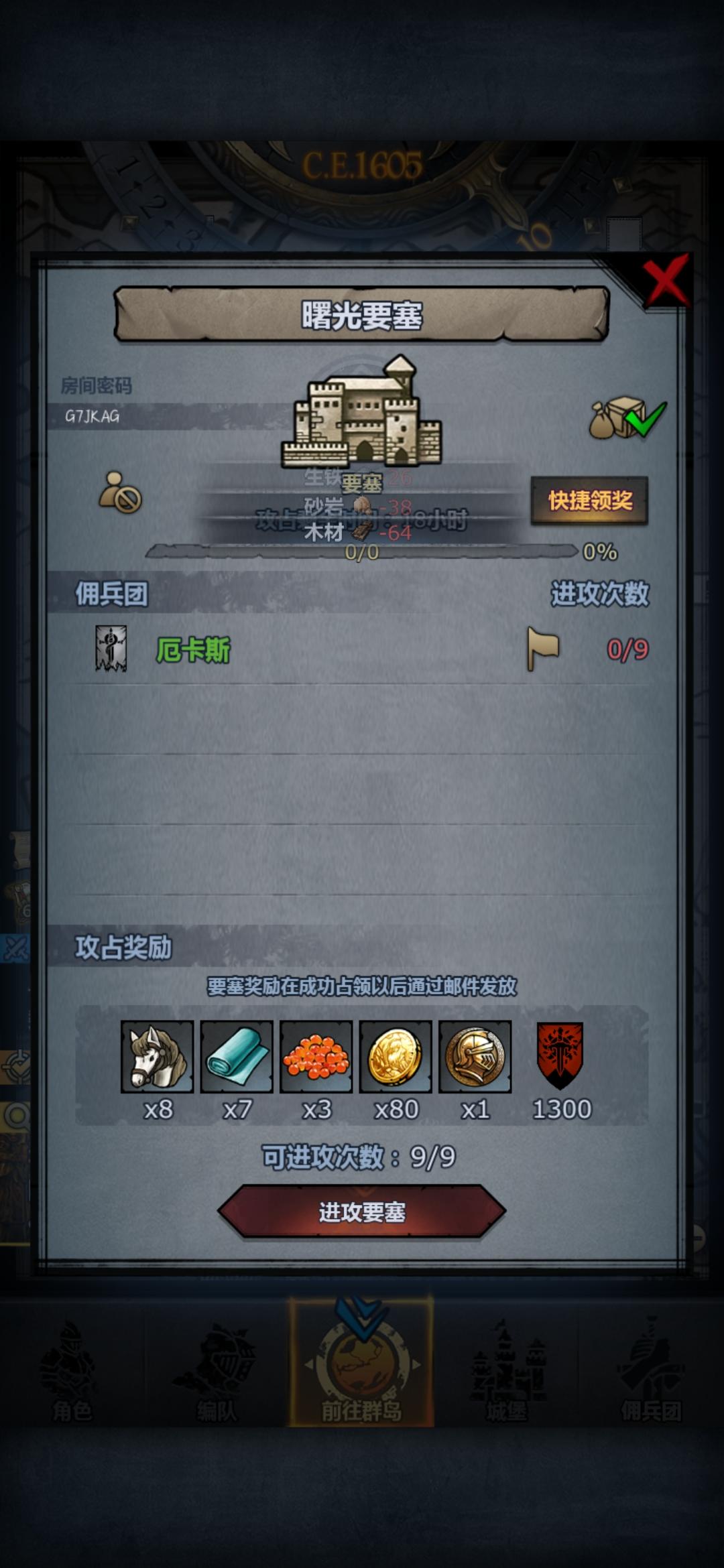724x1568 pixels.
Task: Toggle the green checkmark near the money bag
Action: pyautogui.click(x=647, y=421)
